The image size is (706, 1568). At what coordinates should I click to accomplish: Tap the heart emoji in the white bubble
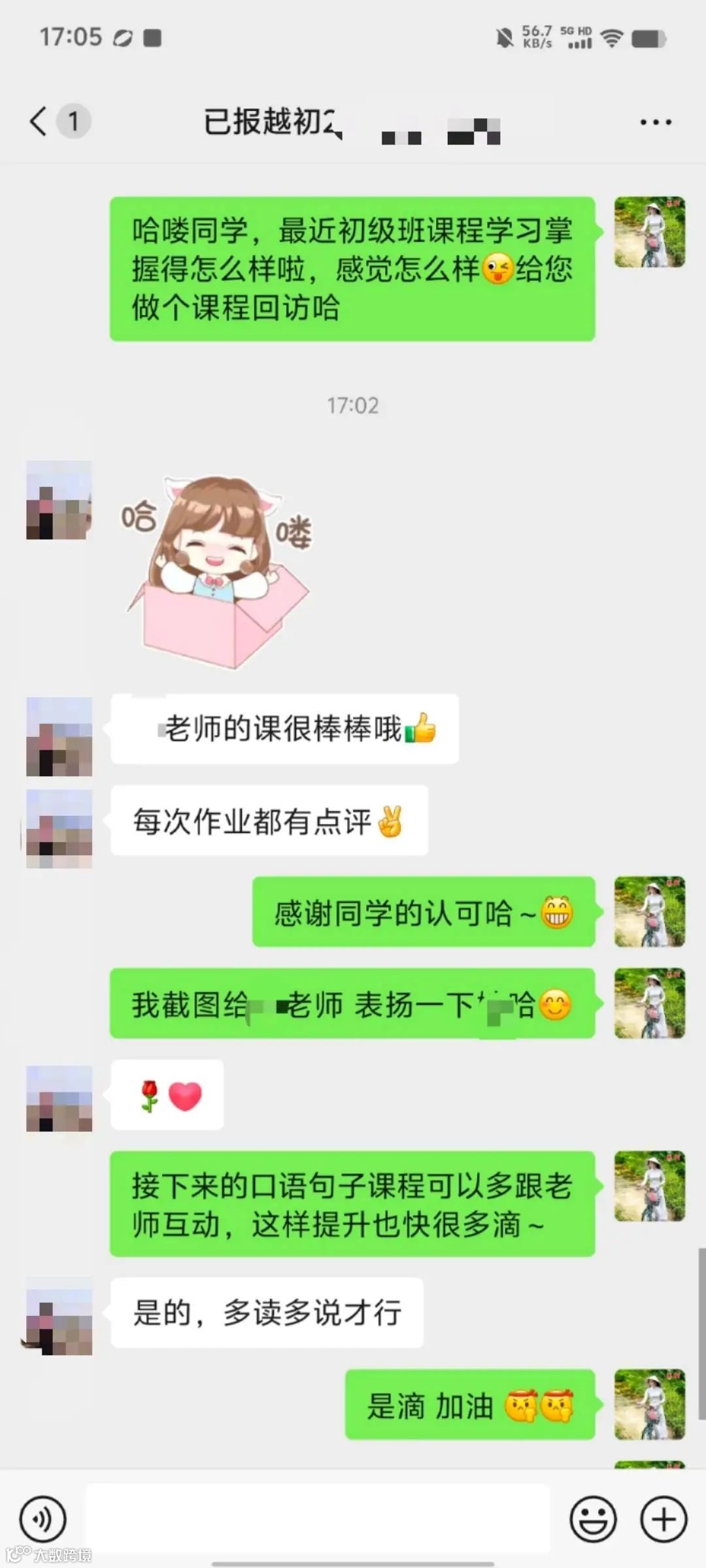pos(186,1094)
